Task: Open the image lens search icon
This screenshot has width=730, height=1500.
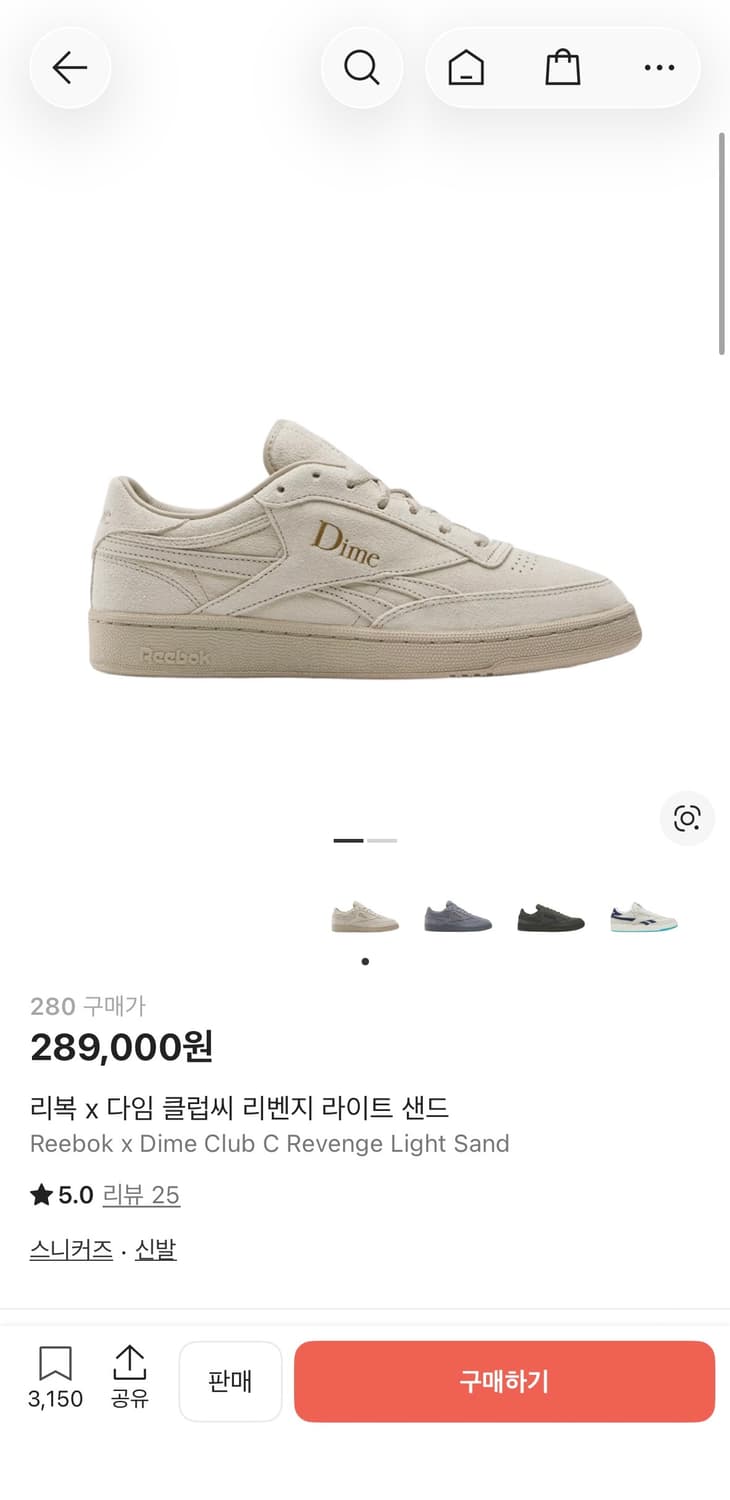Action: [x=687, y=818]
